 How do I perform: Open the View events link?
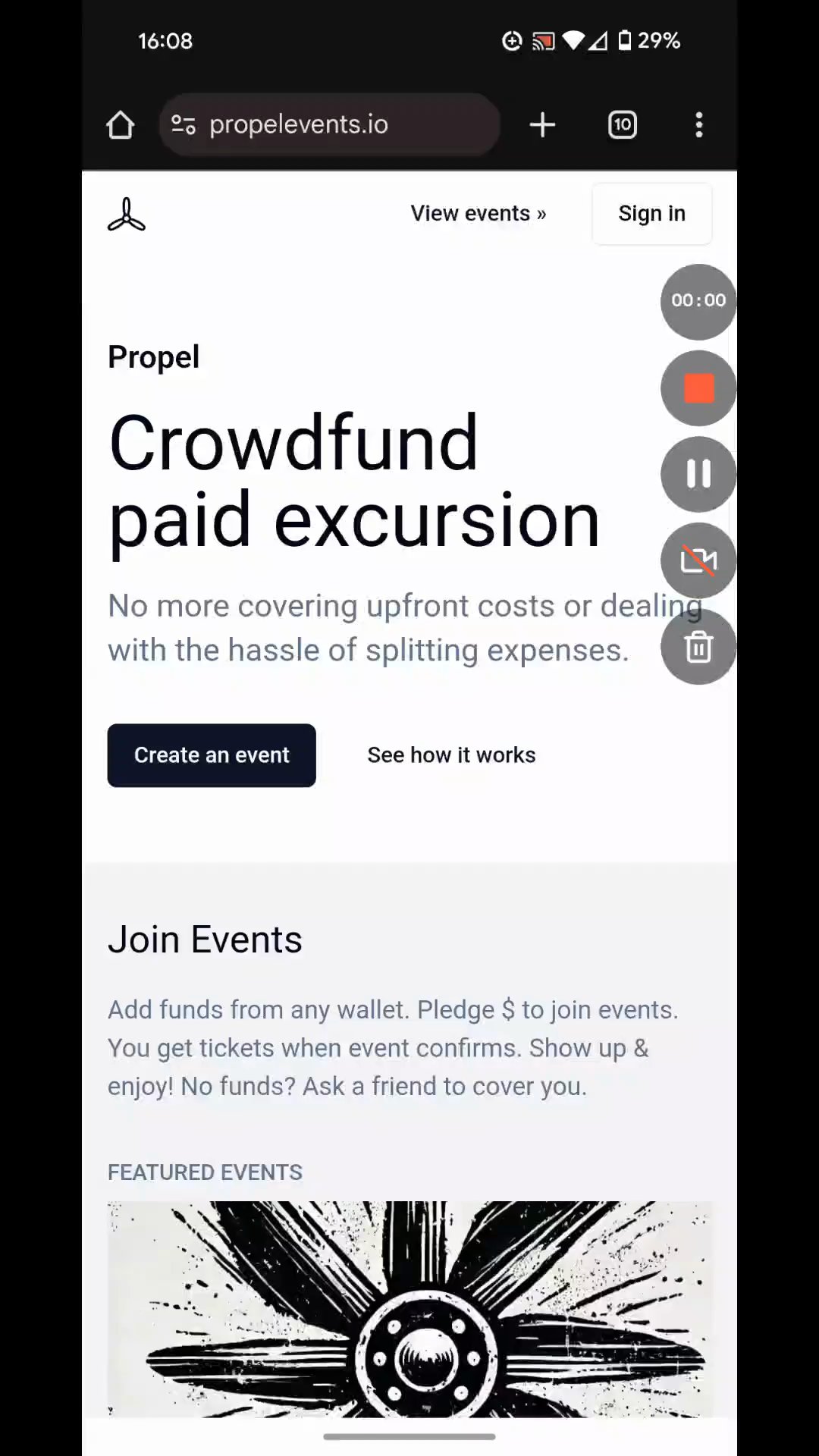click(478, 214)
